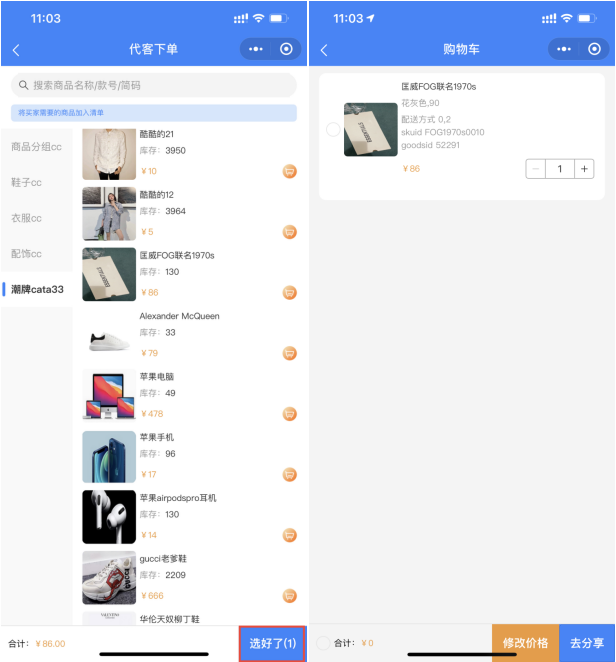This screenshot has width=616, height=662.
Task: Add 苹果airpodspro耳机 to the cart
Action: click(289, 535)
